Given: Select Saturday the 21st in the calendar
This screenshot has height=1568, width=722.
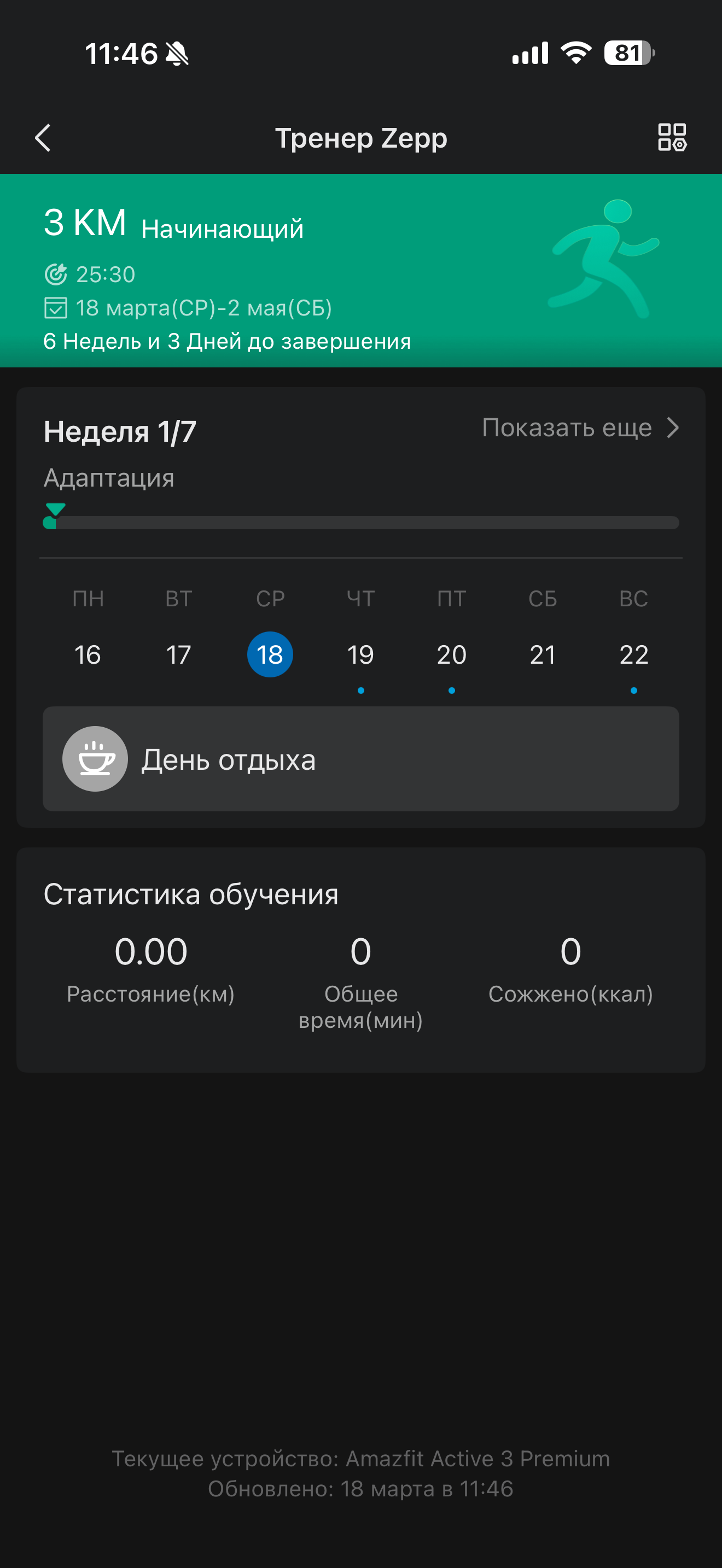Looking at the screenshot, I should (x=543, y=655).
